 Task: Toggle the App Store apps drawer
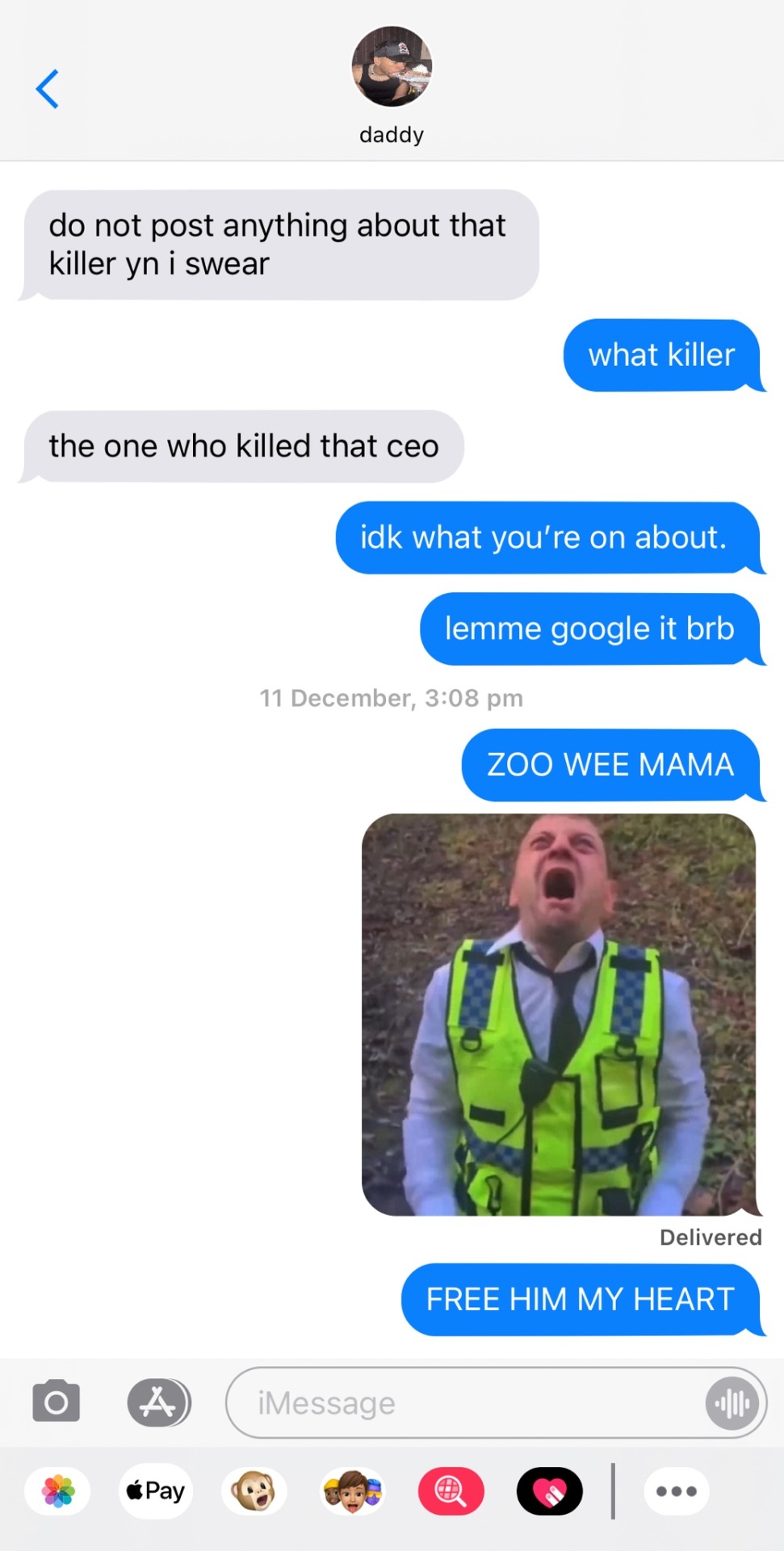coord(158,1402)
